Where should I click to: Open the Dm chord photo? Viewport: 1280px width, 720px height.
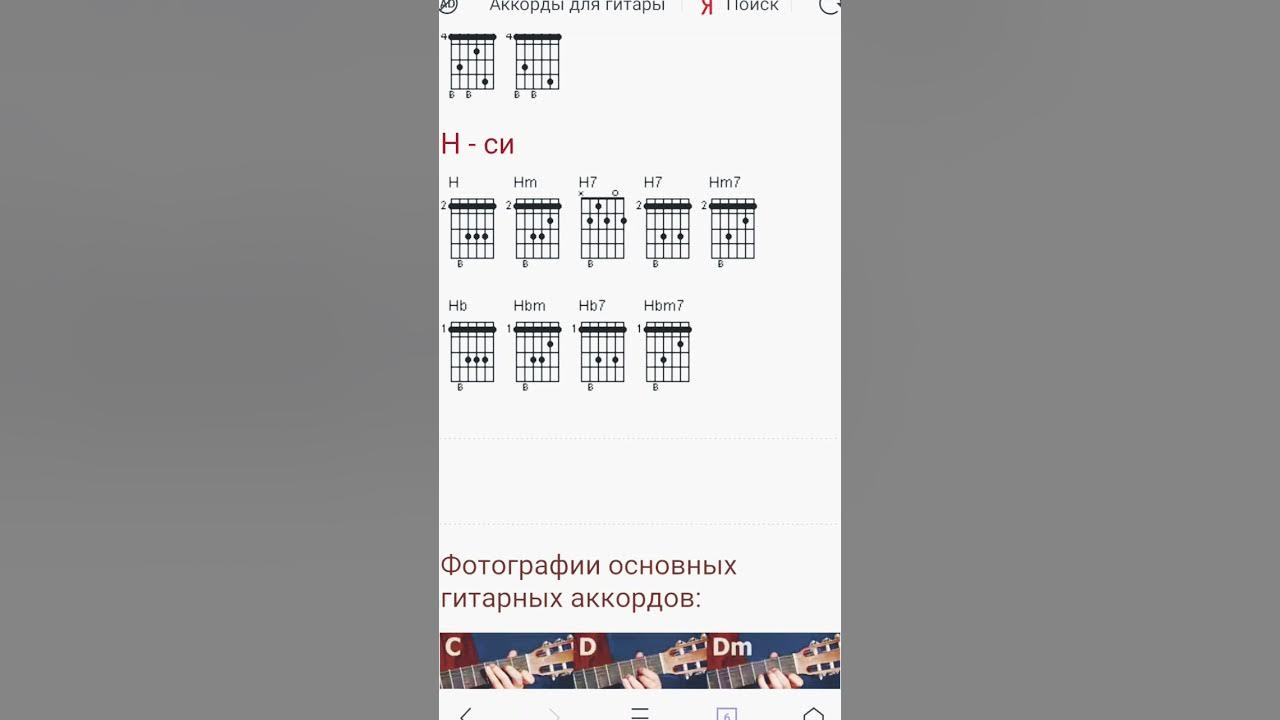coord(773,661)
